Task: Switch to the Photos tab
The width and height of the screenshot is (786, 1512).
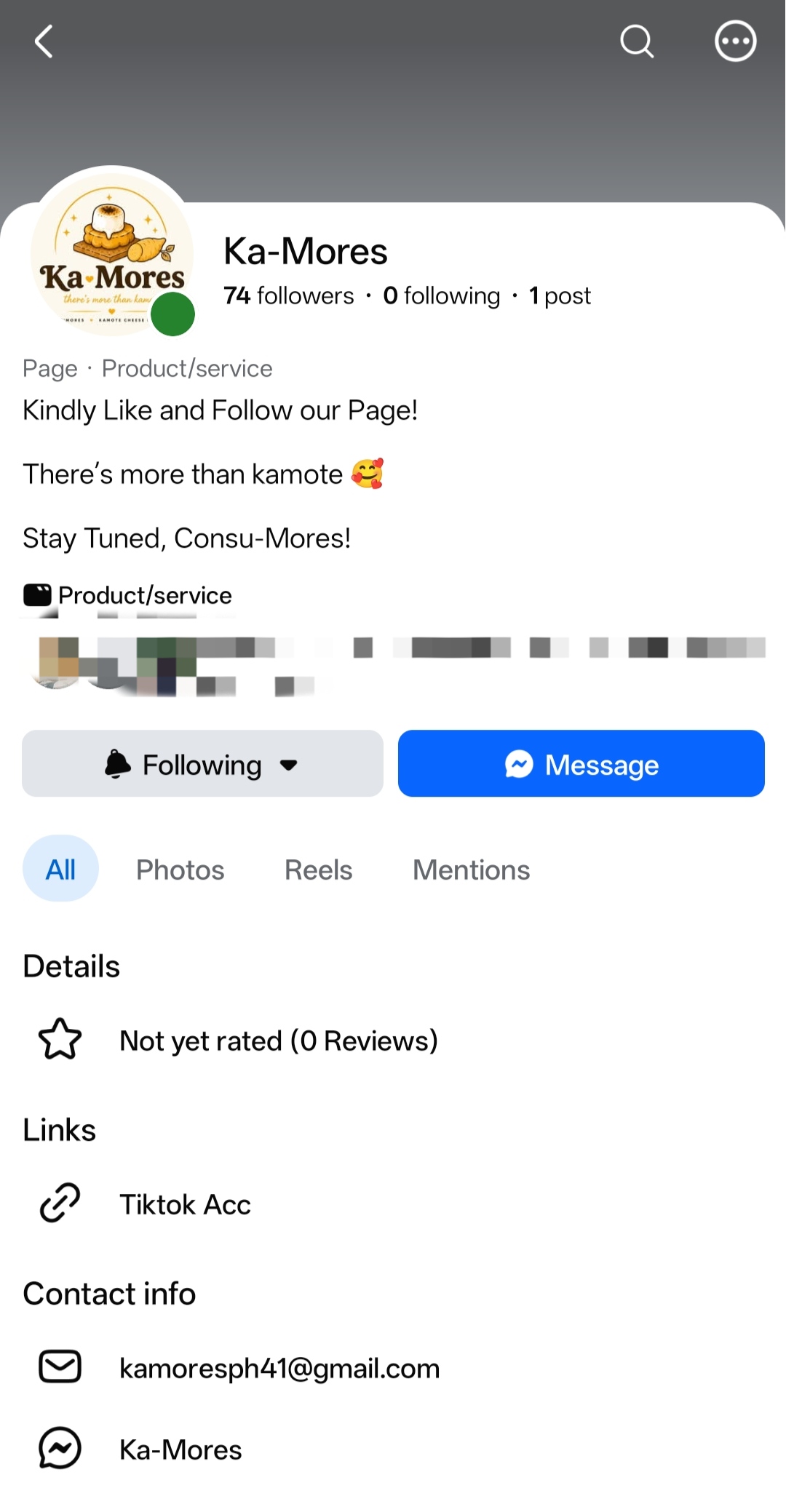Action: coord(180,870)
